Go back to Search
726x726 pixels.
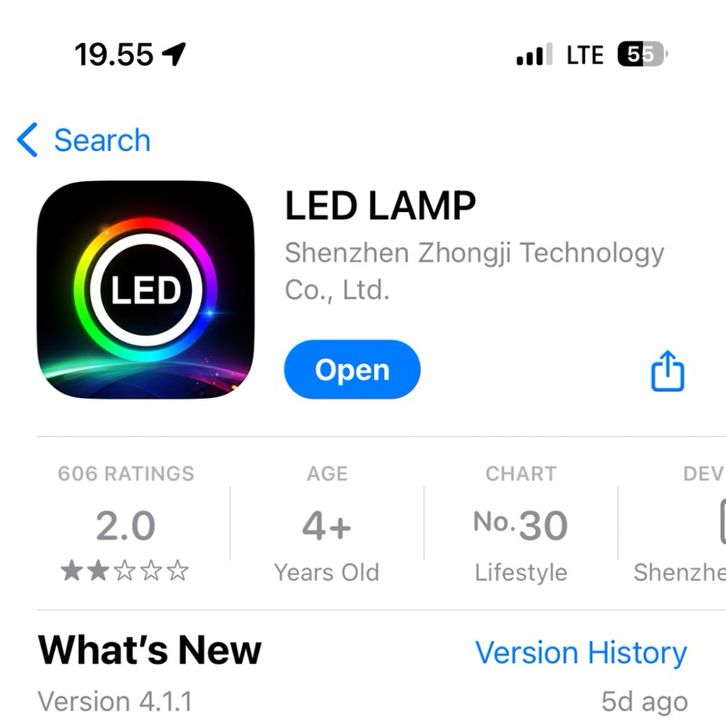tap(84, 141)
